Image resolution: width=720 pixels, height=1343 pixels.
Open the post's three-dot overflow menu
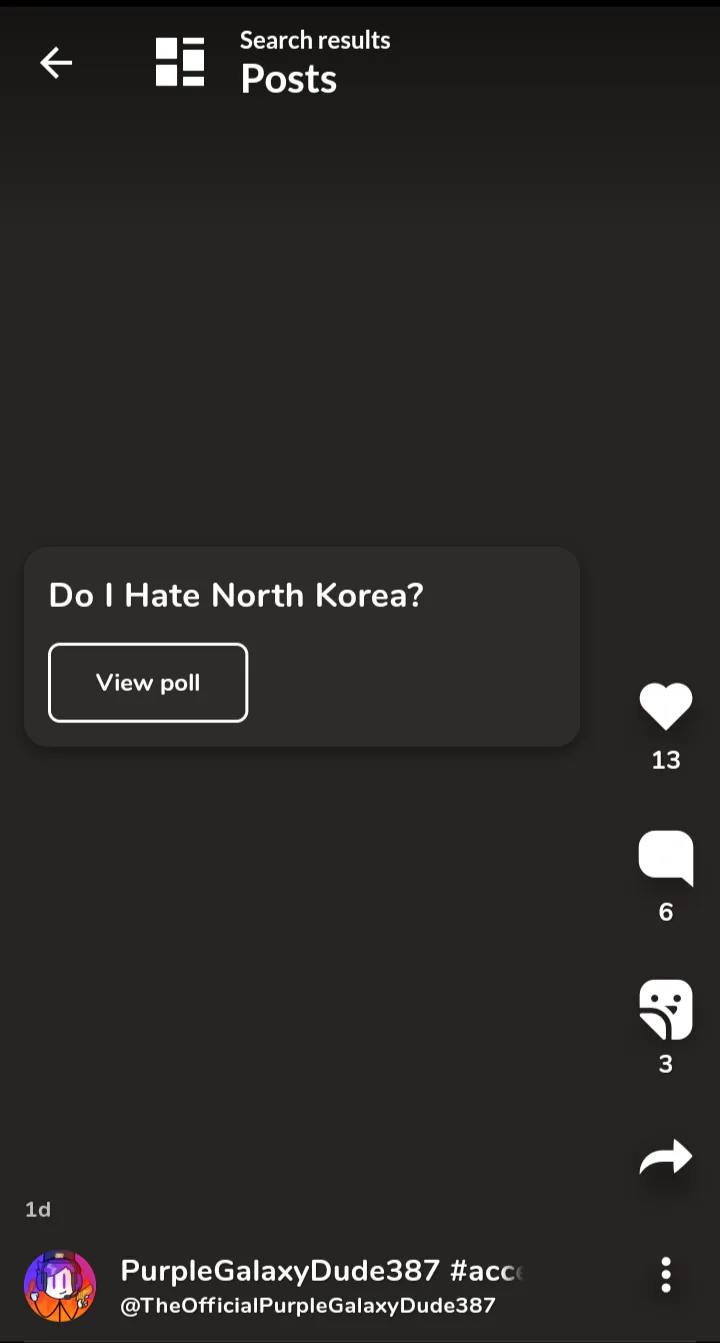[x=666, y=1275]
